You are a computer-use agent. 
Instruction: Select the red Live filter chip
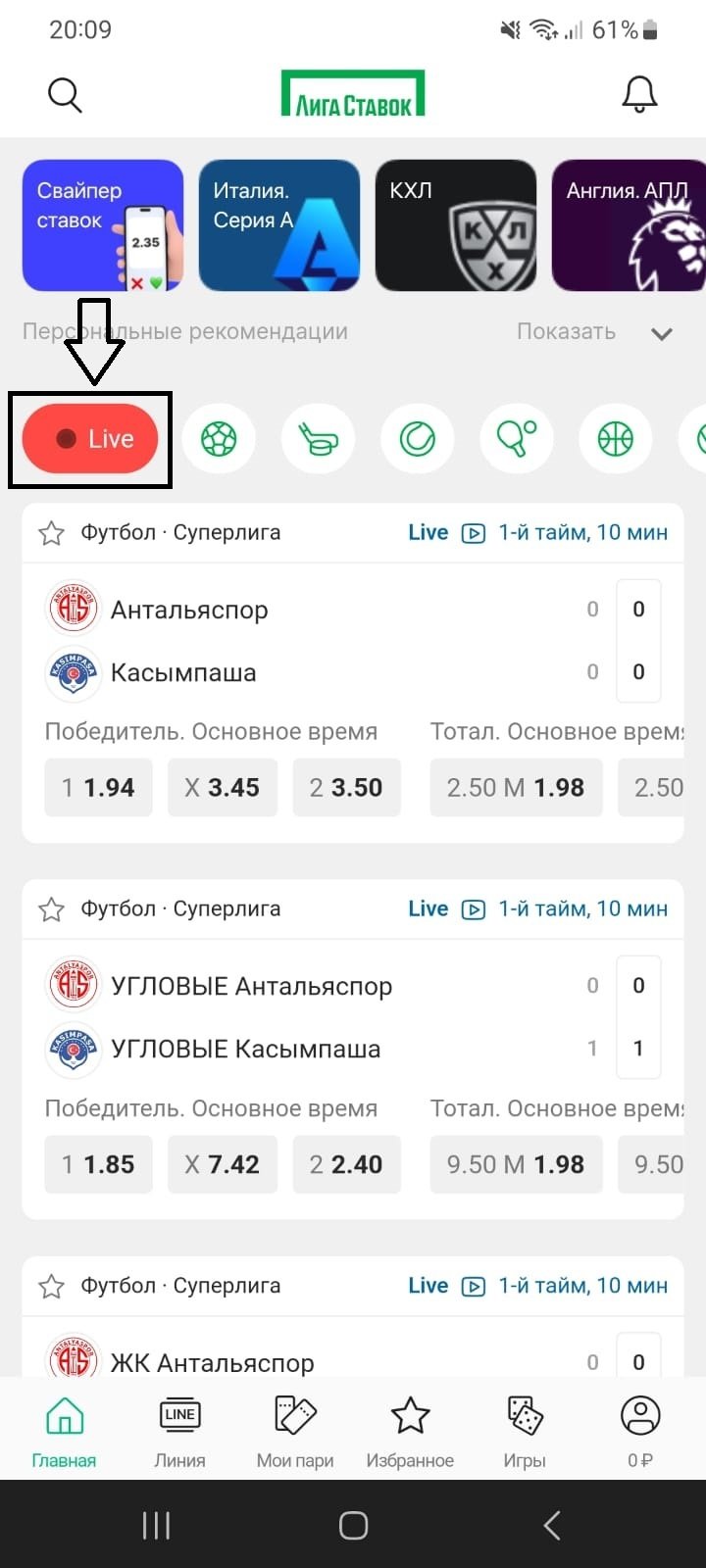click(x=91, y=439)
